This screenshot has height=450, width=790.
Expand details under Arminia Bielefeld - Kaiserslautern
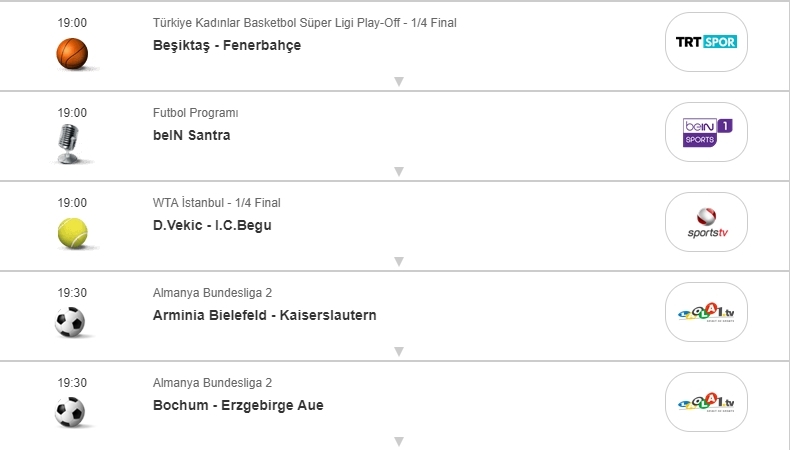[398, 352]
